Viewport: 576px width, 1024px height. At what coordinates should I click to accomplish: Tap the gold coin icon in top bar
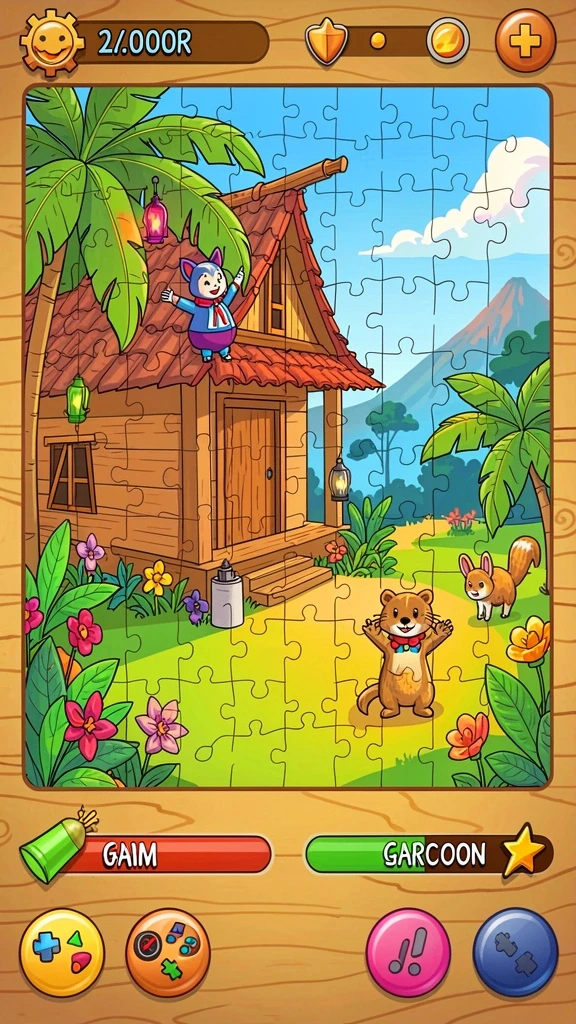[448, 40]
